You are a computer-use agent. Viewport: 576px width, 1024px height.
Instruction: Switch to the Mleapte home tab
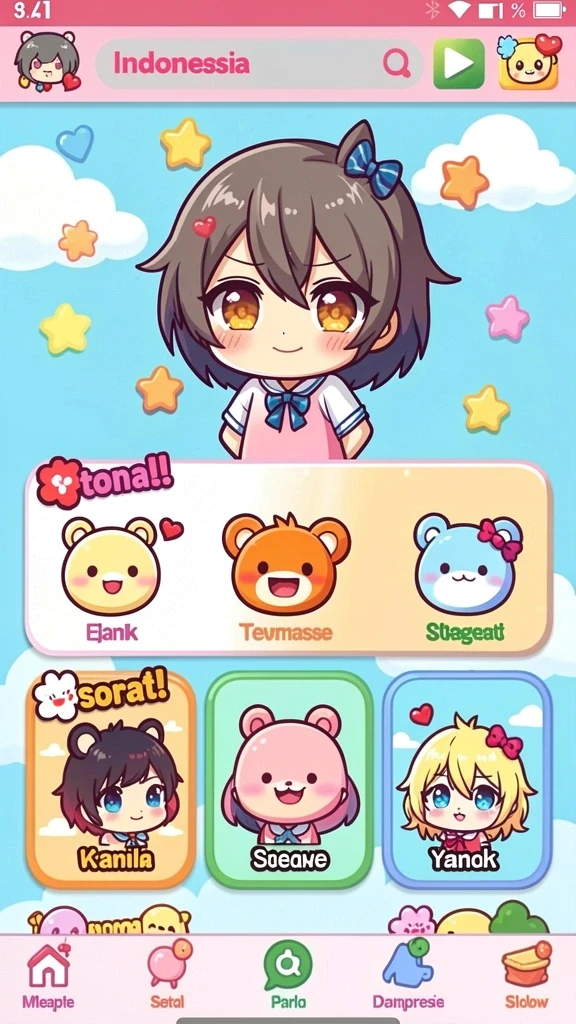click(x=48, y=976)
